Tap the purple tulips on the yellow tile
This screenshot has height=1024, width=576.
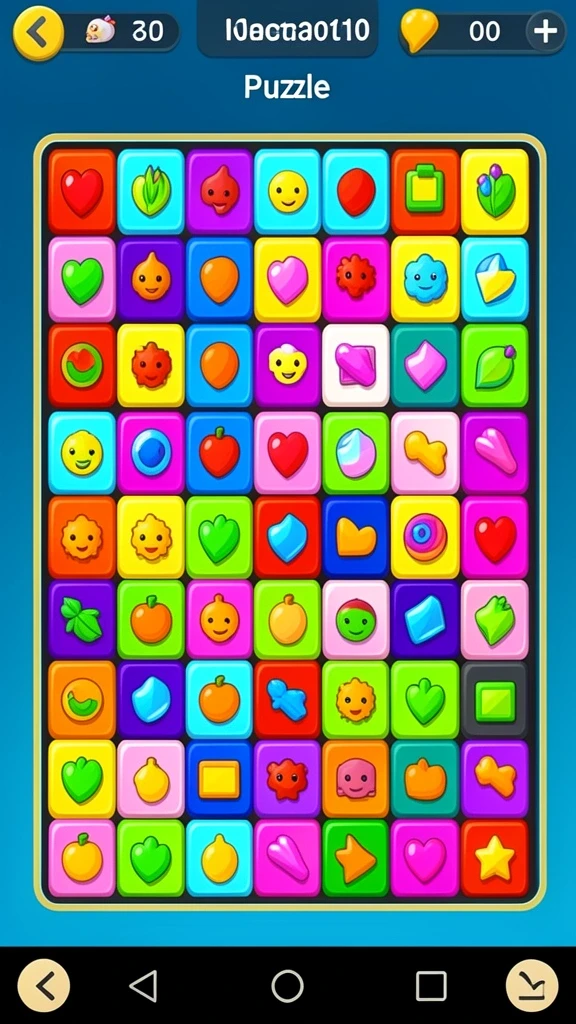point(494,191)
